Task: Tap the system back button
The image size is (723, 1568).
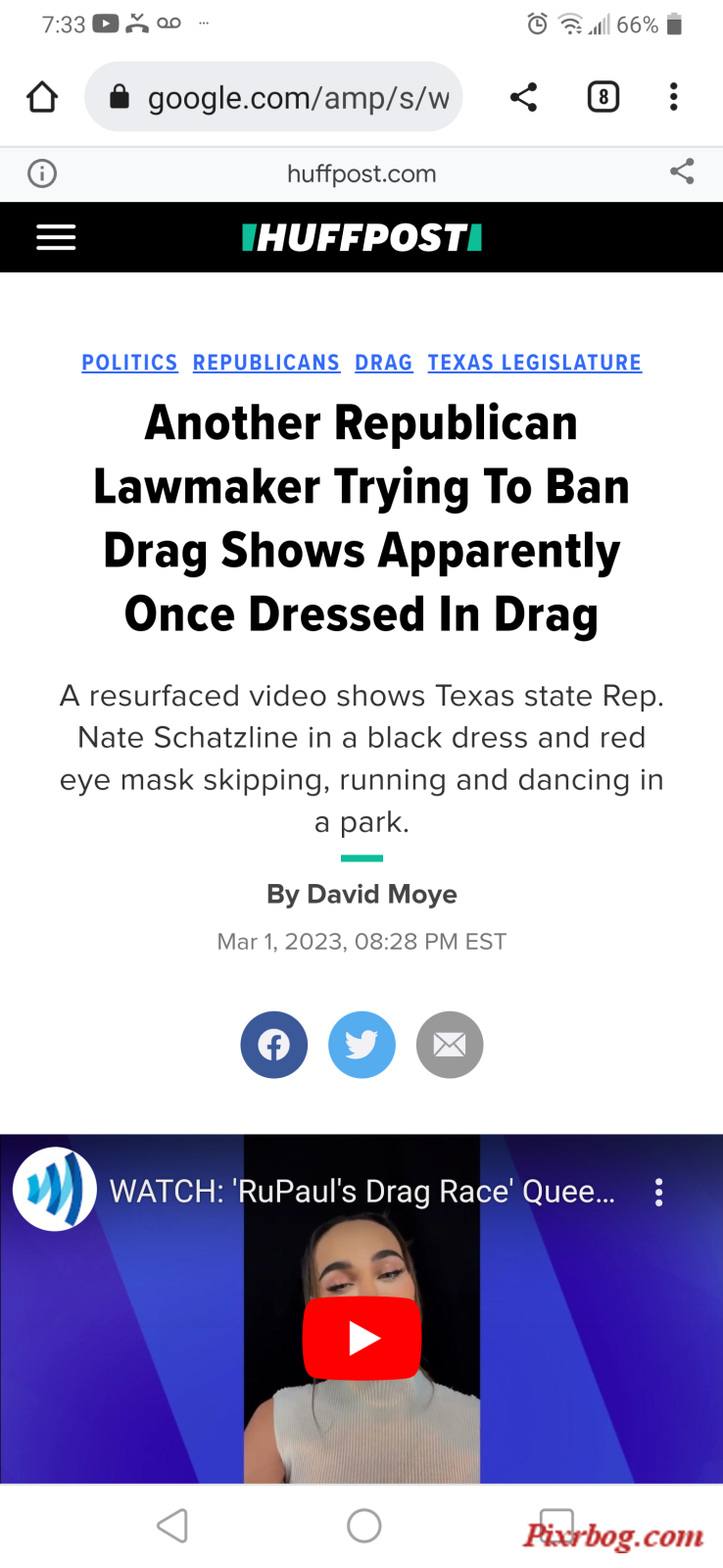Action: (x=172, y=1525)
